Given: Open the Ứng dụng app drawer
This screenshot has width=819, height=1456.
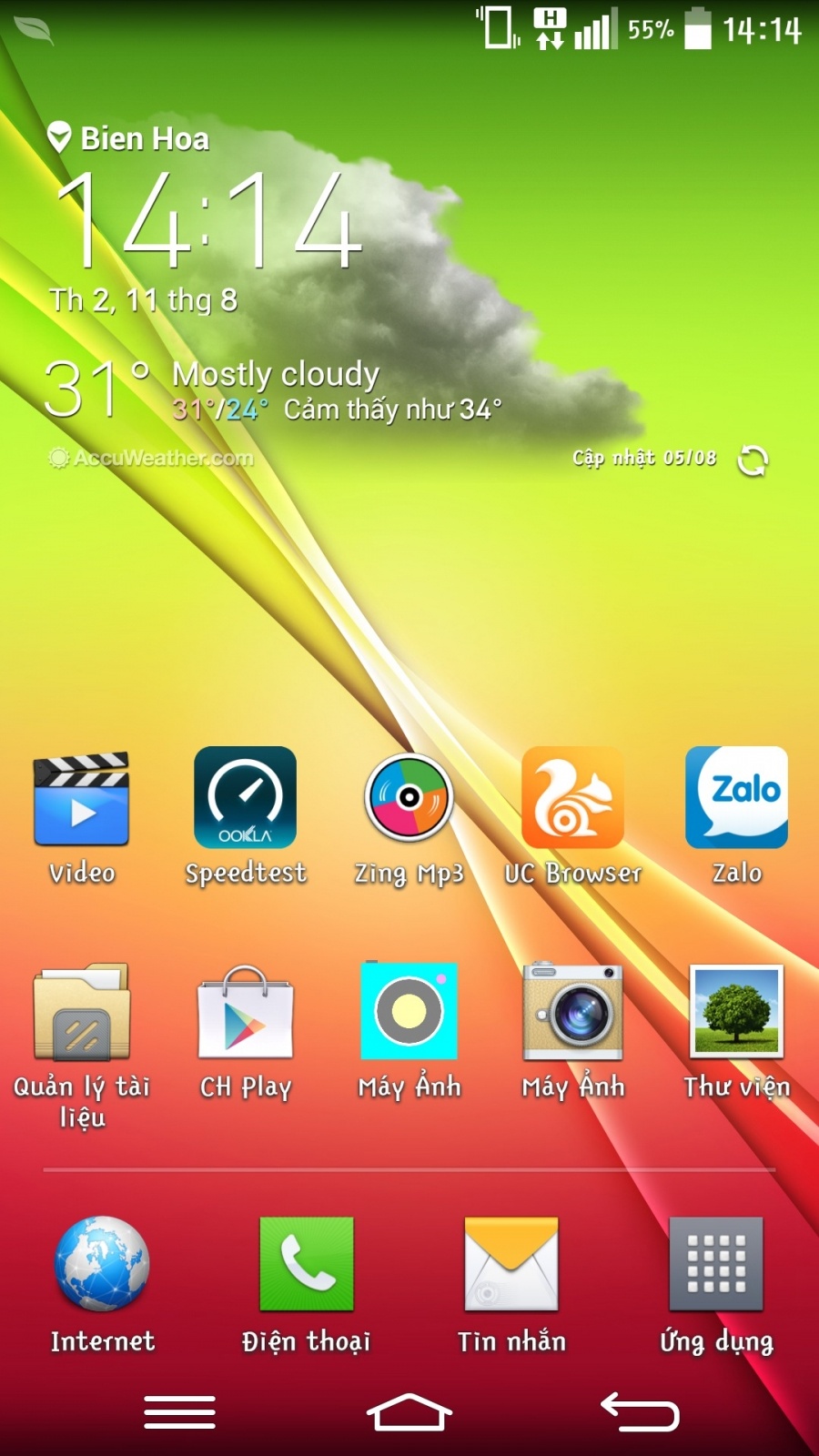Looking at the screenshot, I should point(716,1265).
